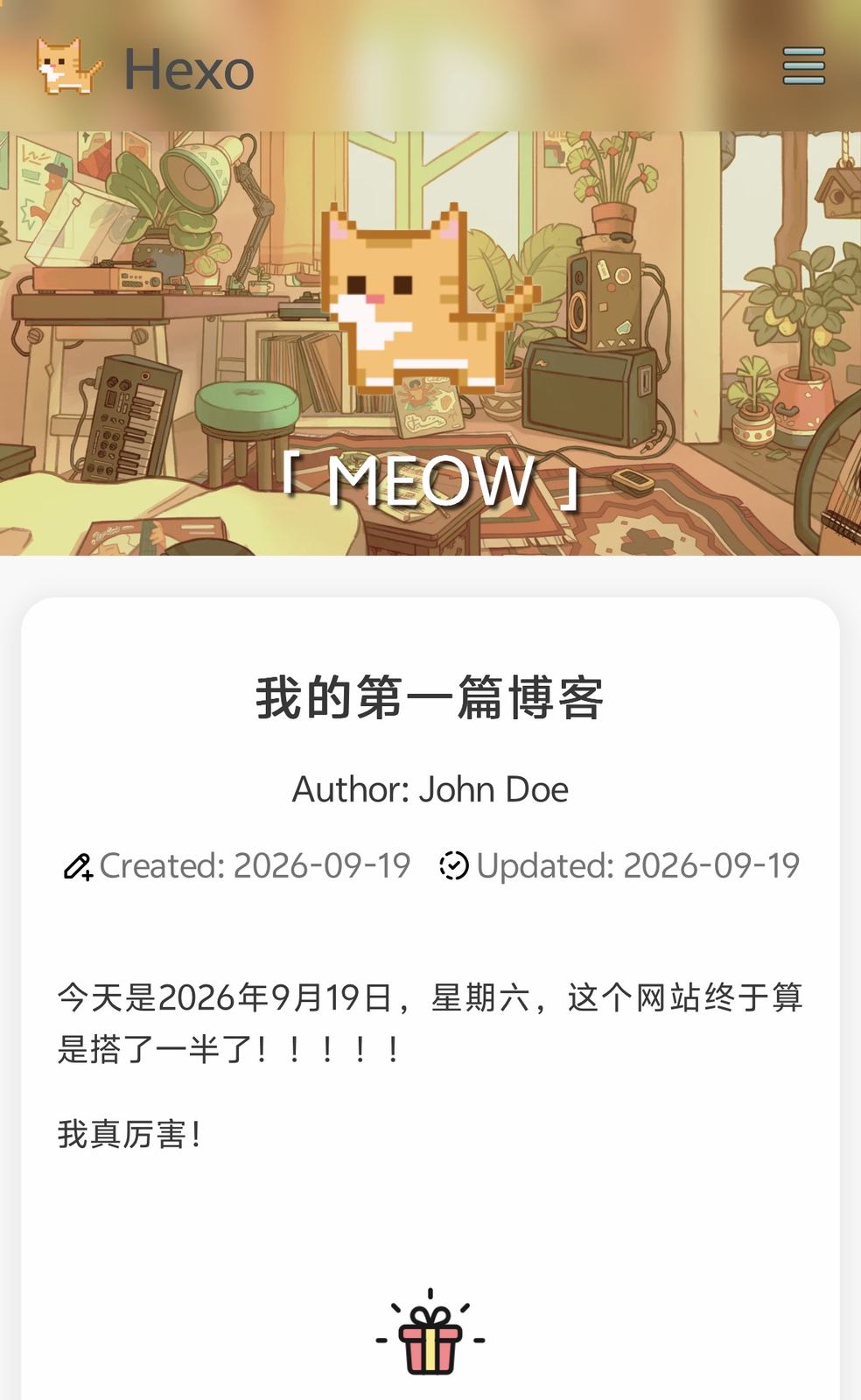The image size is (861, 1400).
Task: Tap the Hexo site title link
Action: click(x=189, y=68)
